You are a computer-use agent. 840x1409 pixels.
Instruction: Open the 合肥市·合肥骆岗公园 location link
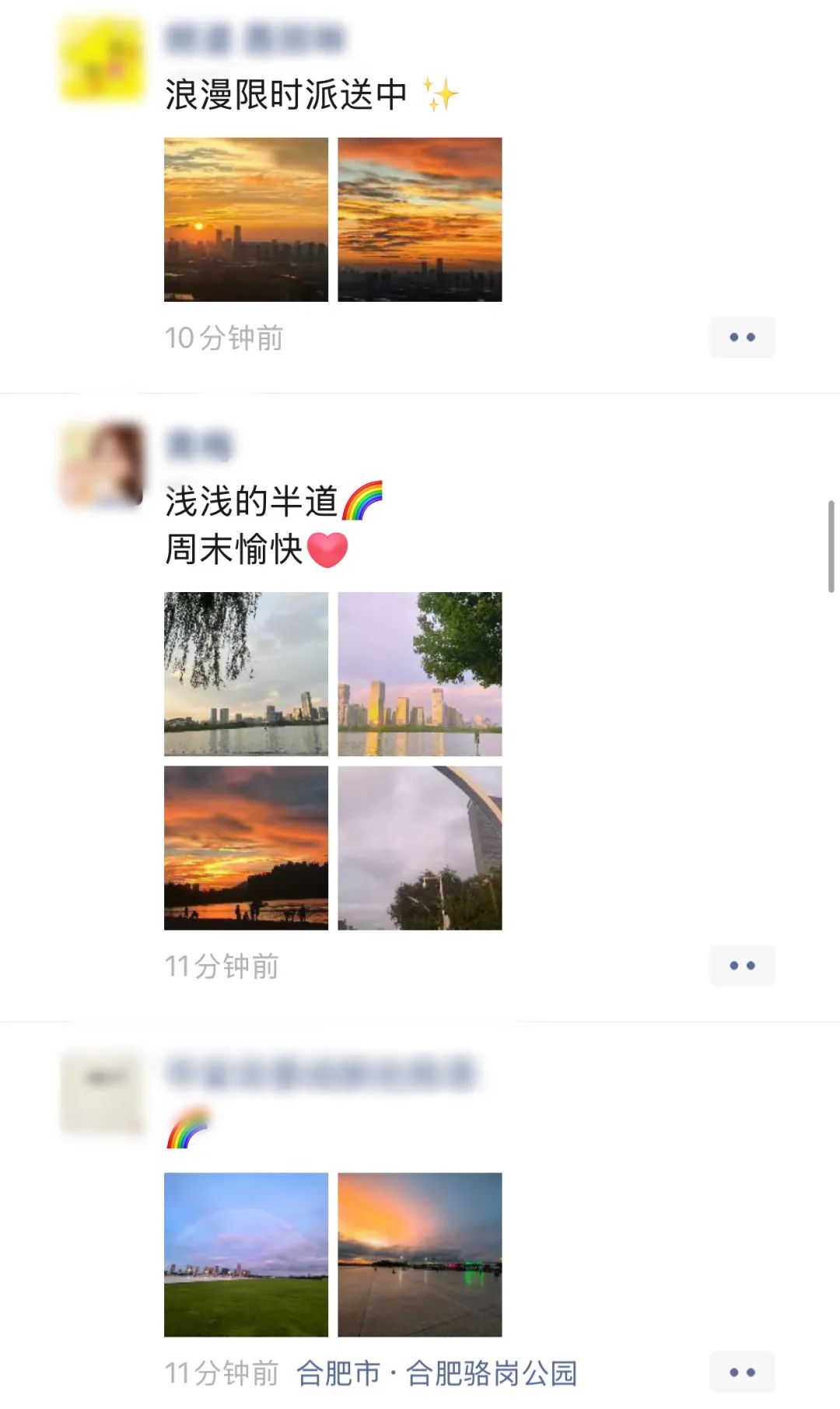(x=436, y=1373)
